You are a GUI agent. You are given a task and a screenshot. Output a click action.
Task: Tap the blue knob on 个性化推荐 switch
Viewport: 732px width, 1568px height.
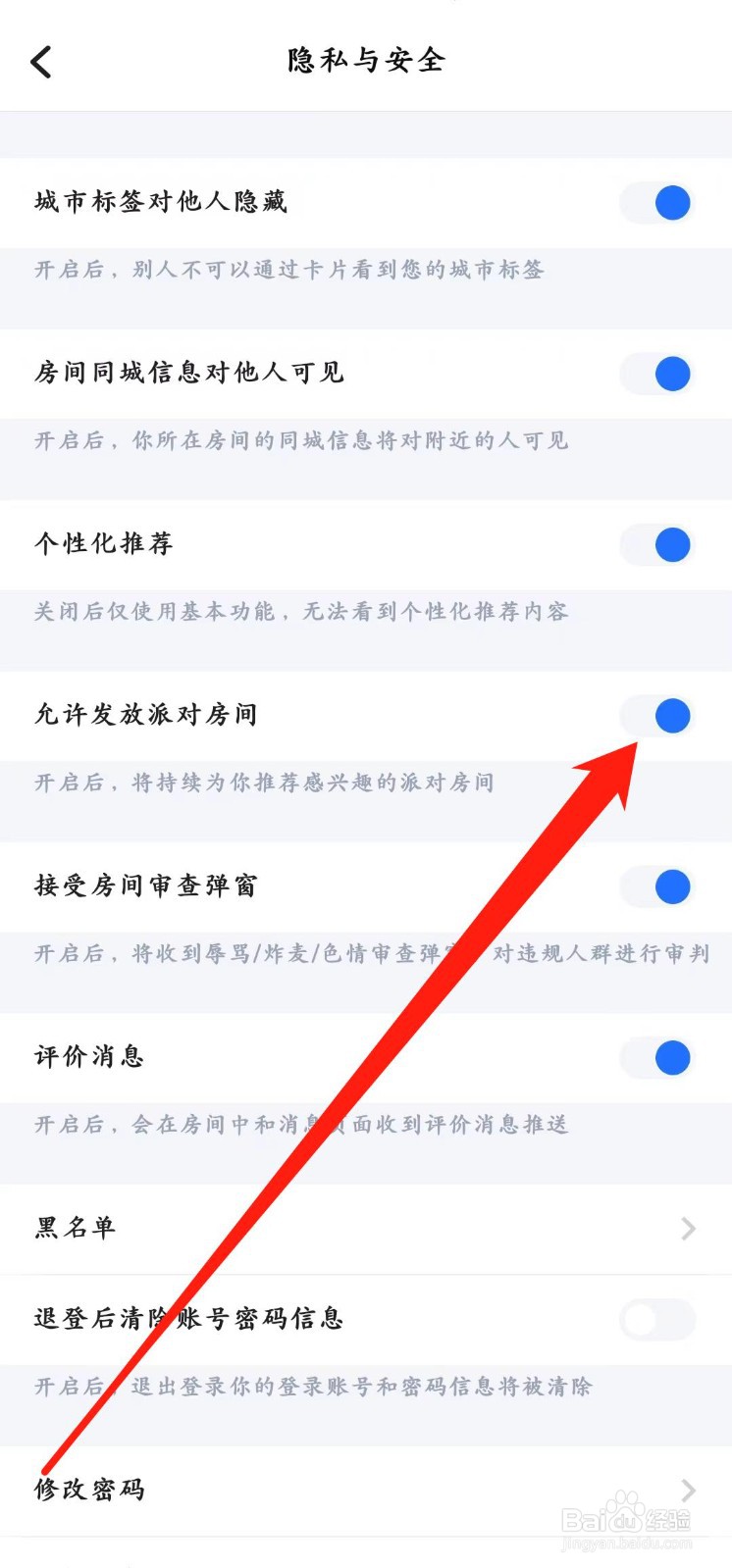click(x=670, y=544)
